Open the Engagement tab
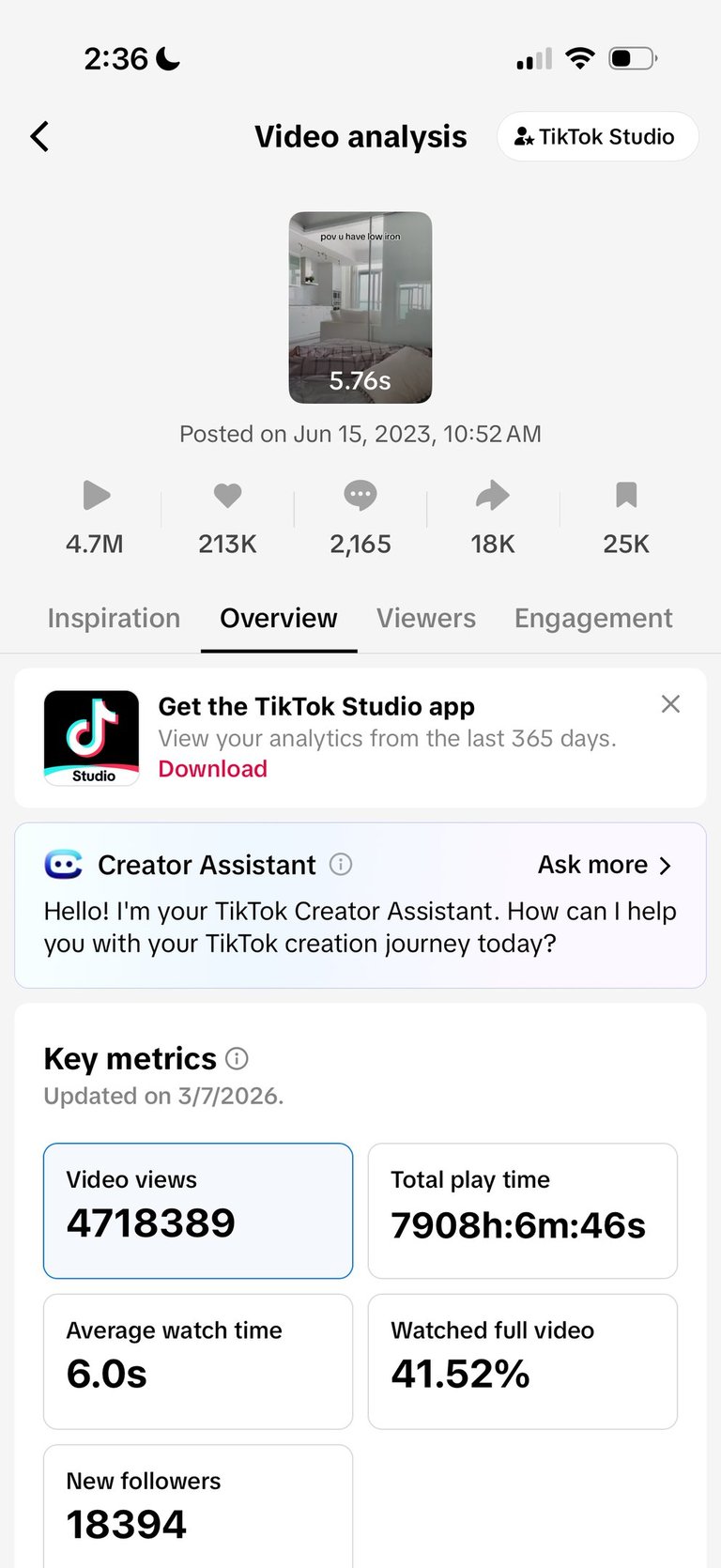 click(x=593, y=618)
